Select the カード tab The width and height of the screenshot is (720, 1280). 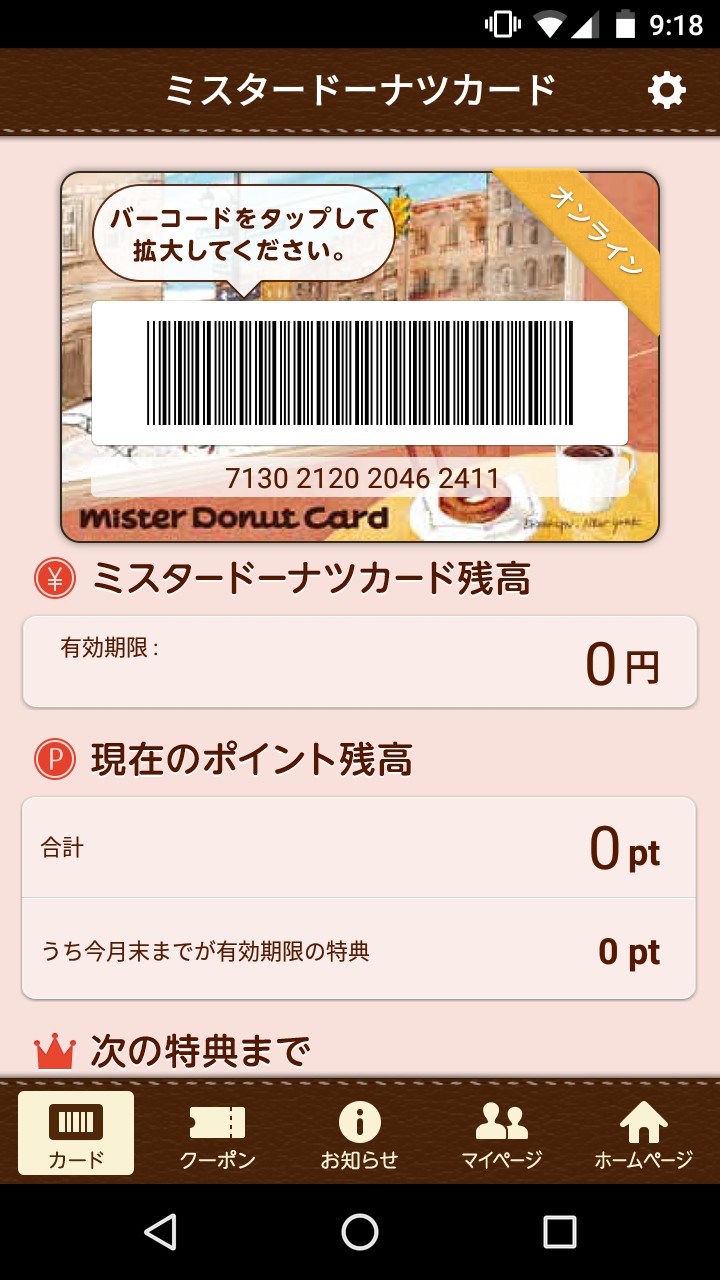(x=76, y=1134)
